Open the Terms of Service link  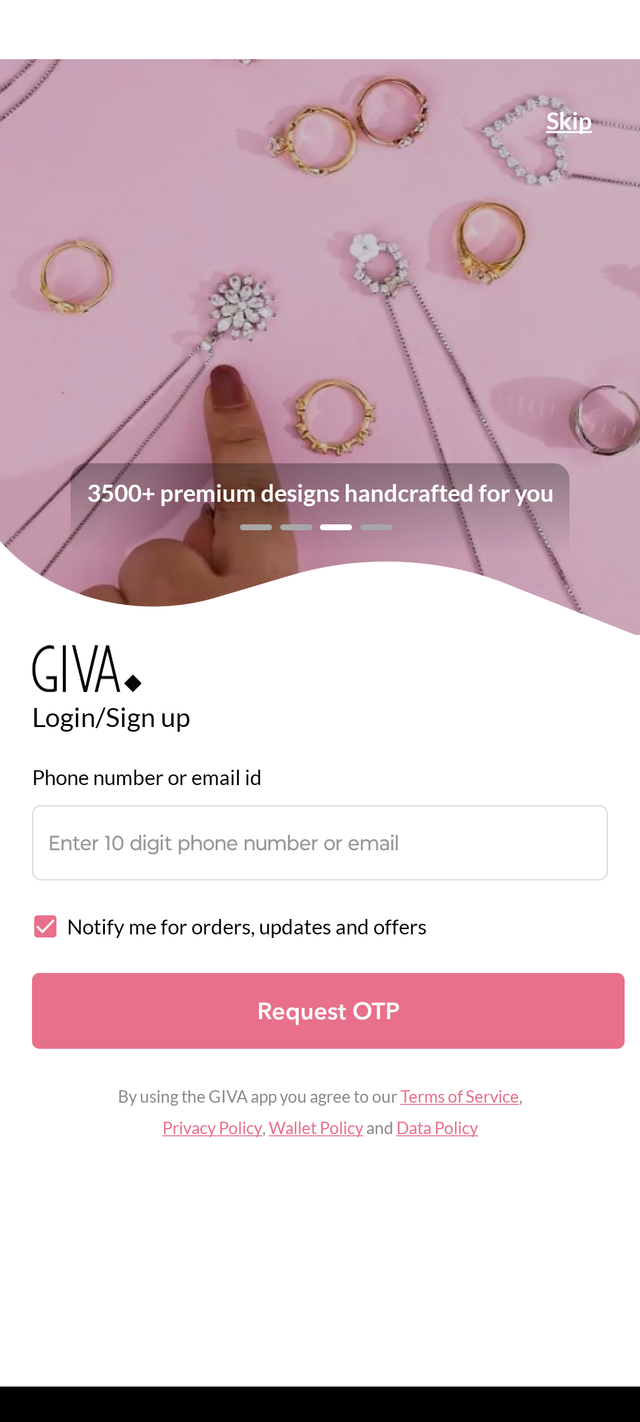point(459,1097)
